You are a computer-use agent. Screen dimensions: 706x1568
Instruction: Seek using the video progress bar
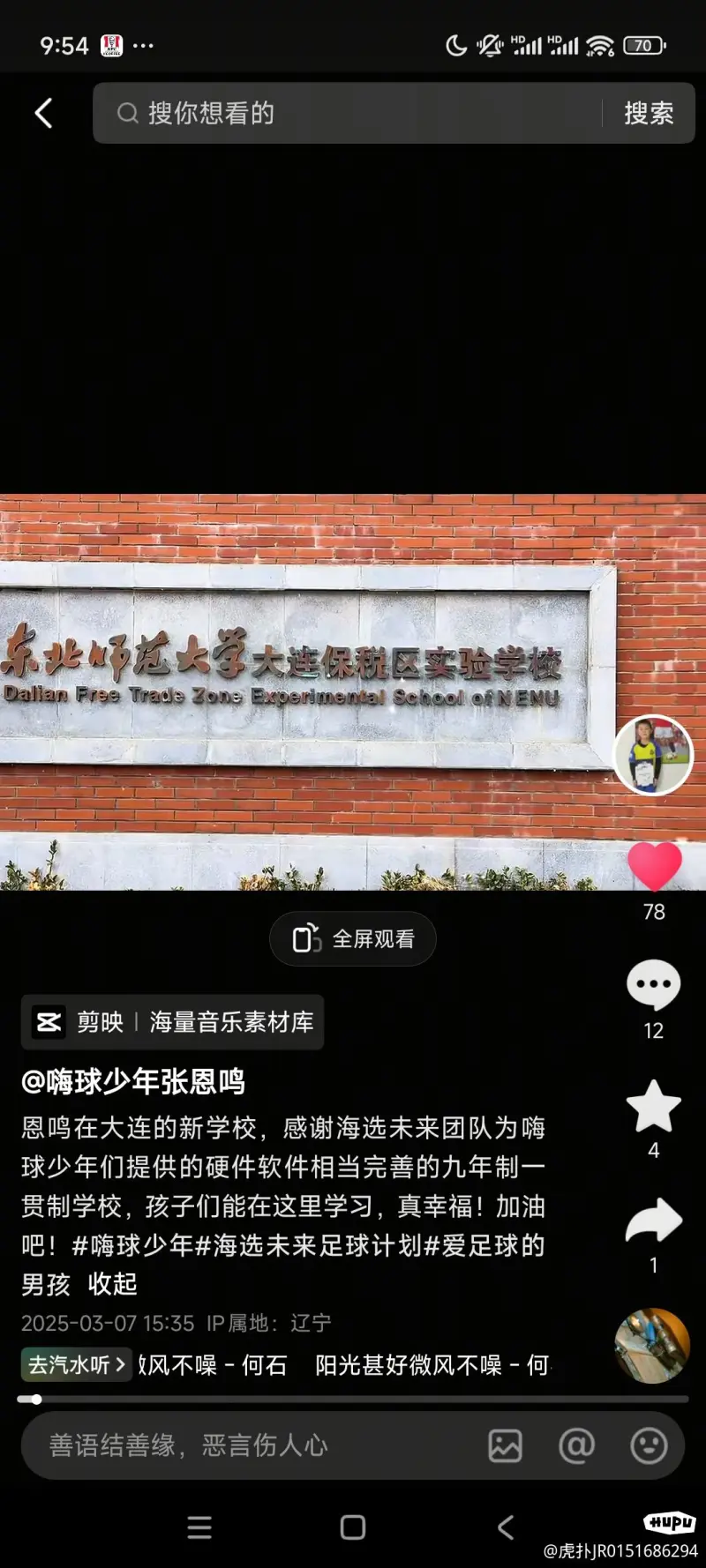[353, 1399]
